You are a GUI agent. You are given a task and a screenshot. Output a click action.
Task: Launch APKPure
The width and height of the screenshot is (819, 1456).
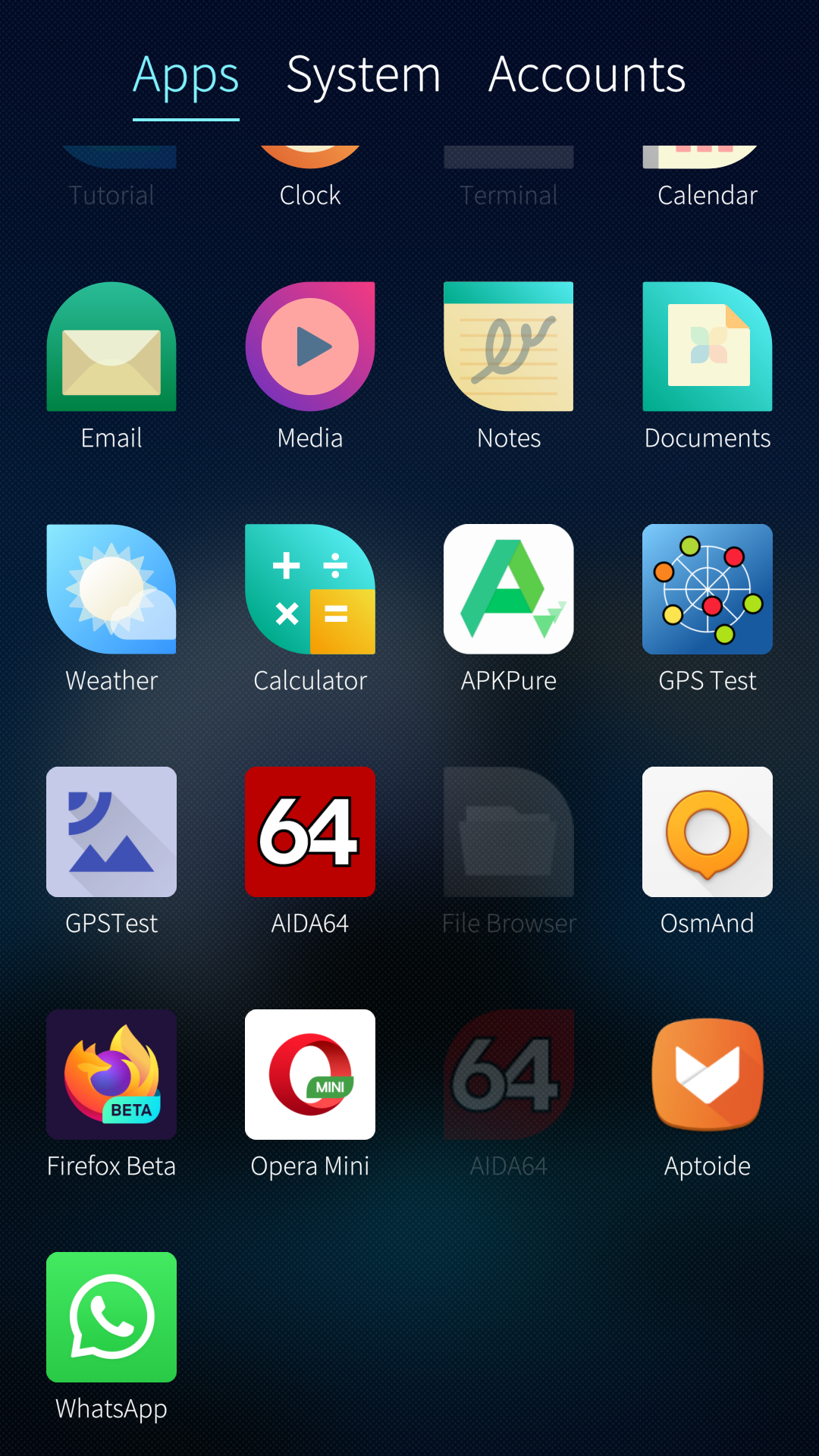tap(509, 589)
